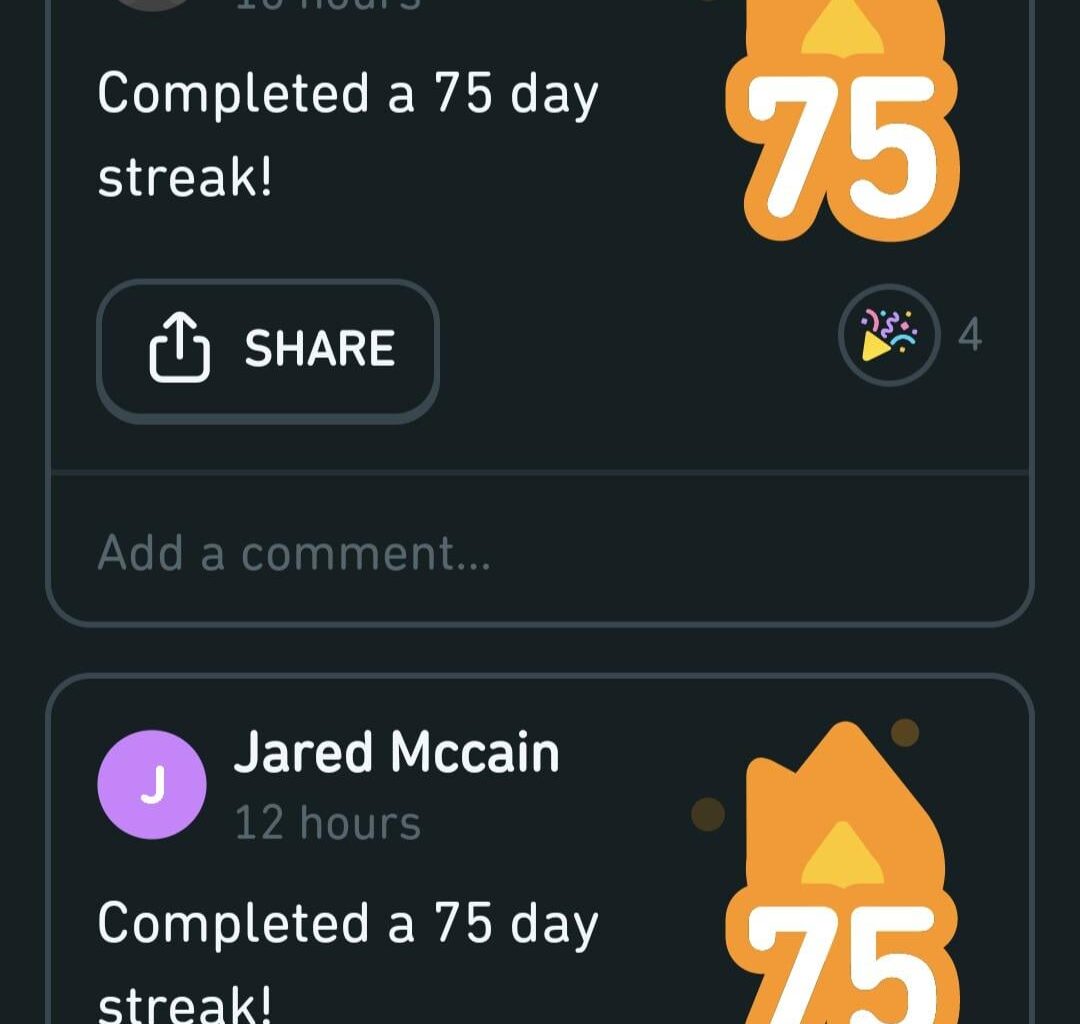Open Jared Mccain's profile avatar
Image resolution: width=1080 pixels, height=1024 pixels.
pyautogui.click(x=152, y=784)
